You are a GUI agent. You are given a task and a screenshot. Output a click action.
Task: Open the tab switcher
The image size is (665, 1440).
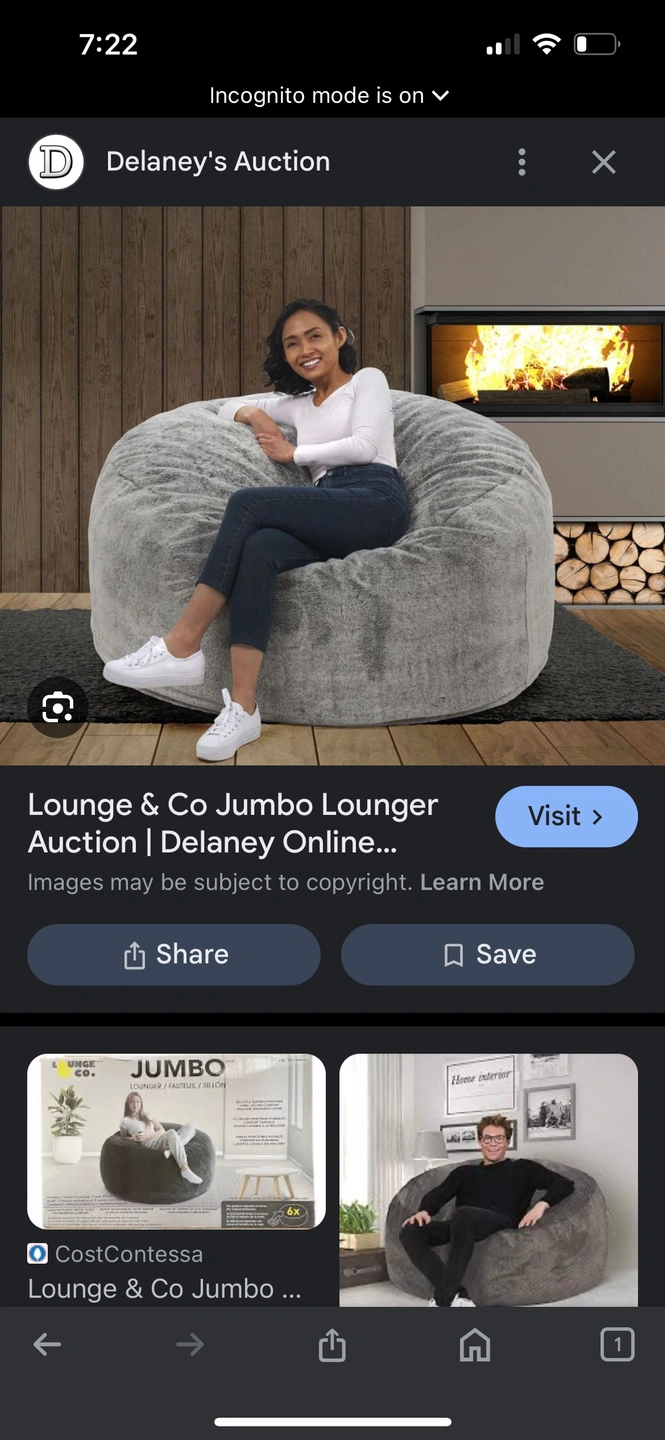pyautogui.click(x=617, y=1345)
